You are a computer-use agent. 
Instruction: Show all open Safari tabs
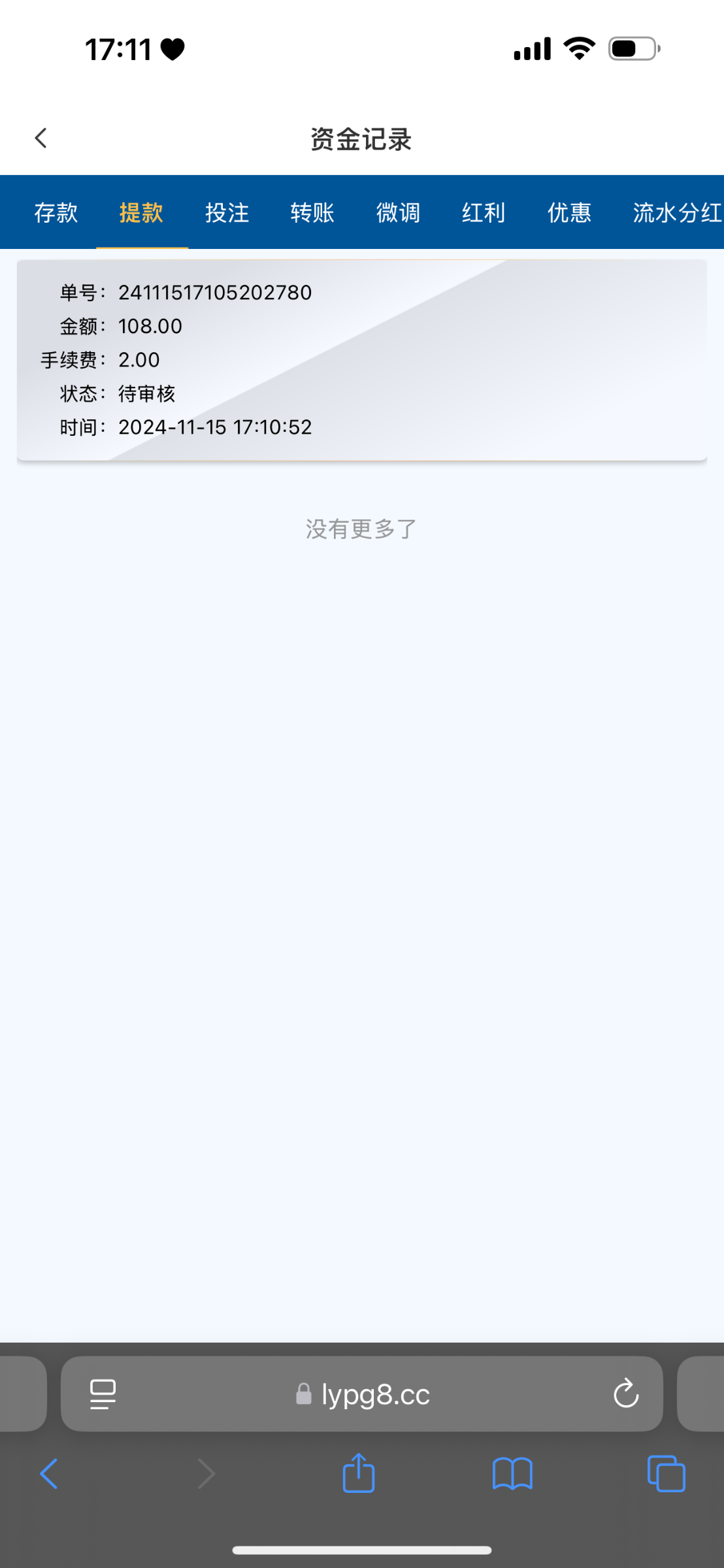point(666,1474)
